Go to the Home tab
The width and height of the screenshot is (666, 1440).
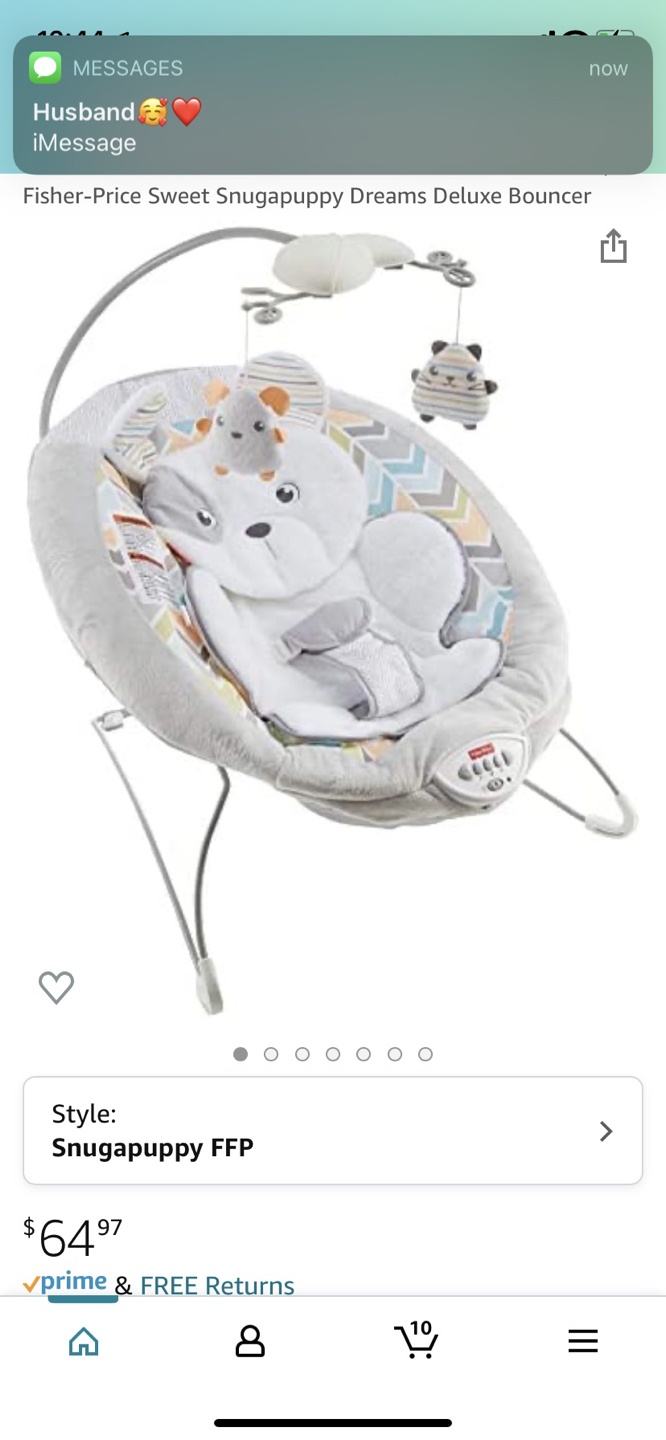click(x=84, y=1341)
